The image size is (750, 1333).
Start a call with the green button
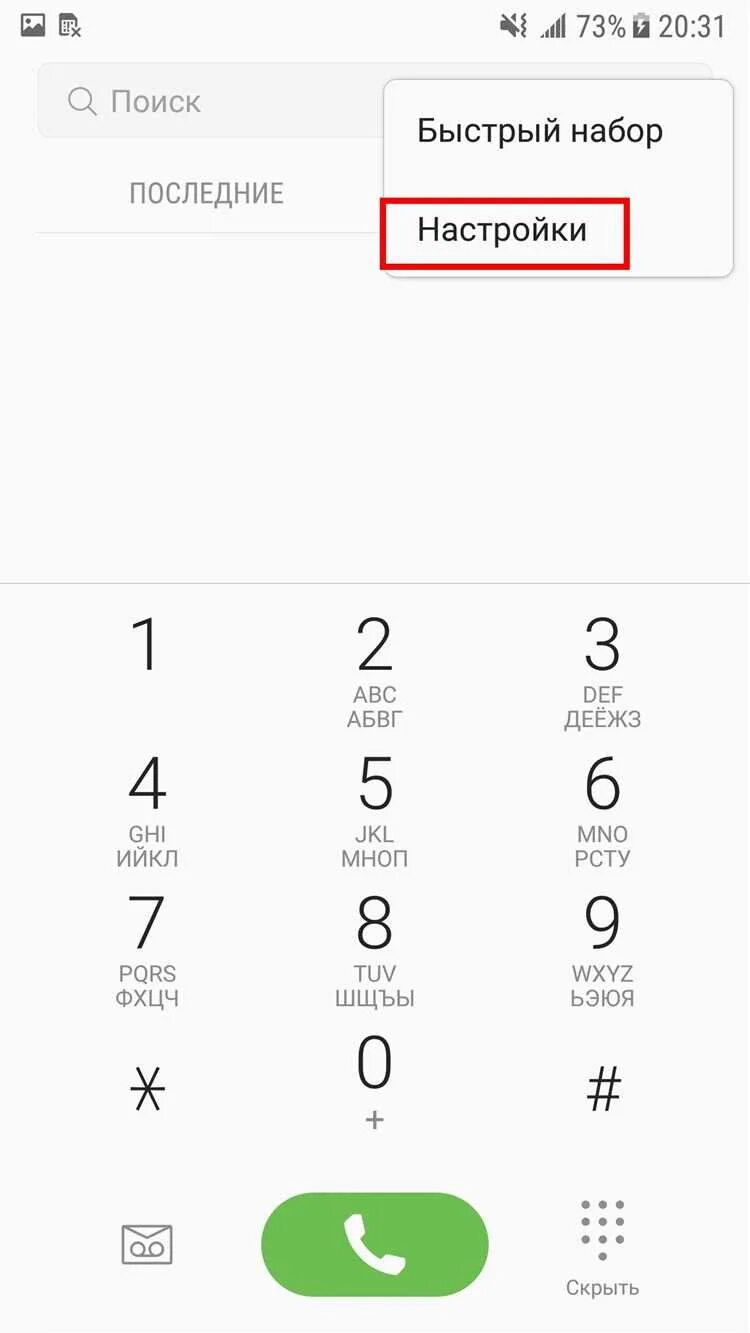pyautogui.click(x=375, y=1245)
